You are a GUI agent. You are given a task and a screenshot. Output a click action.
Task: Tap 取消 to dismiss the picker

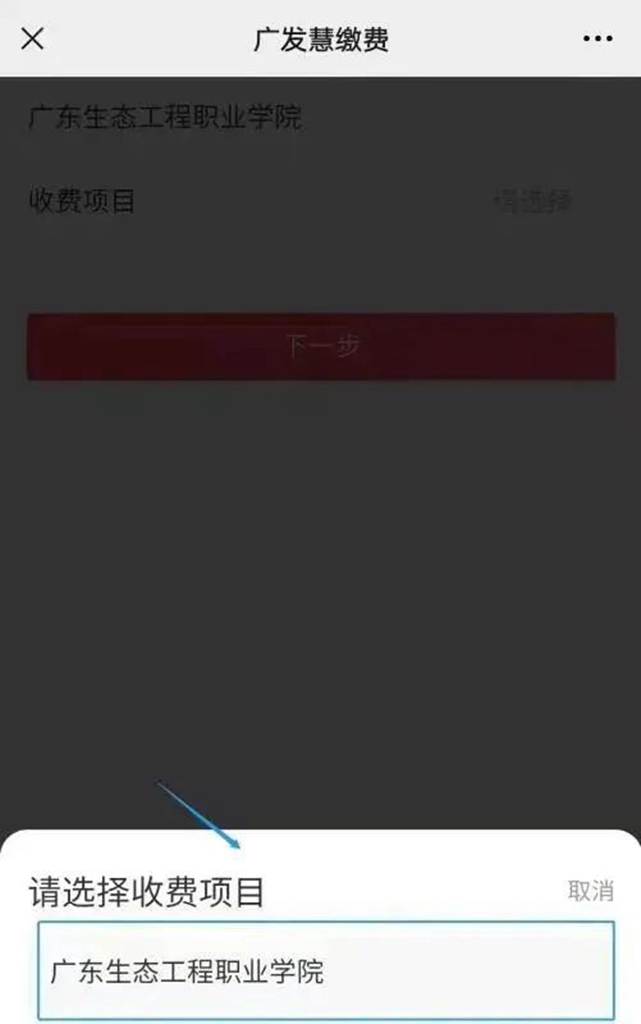(590, 891)
